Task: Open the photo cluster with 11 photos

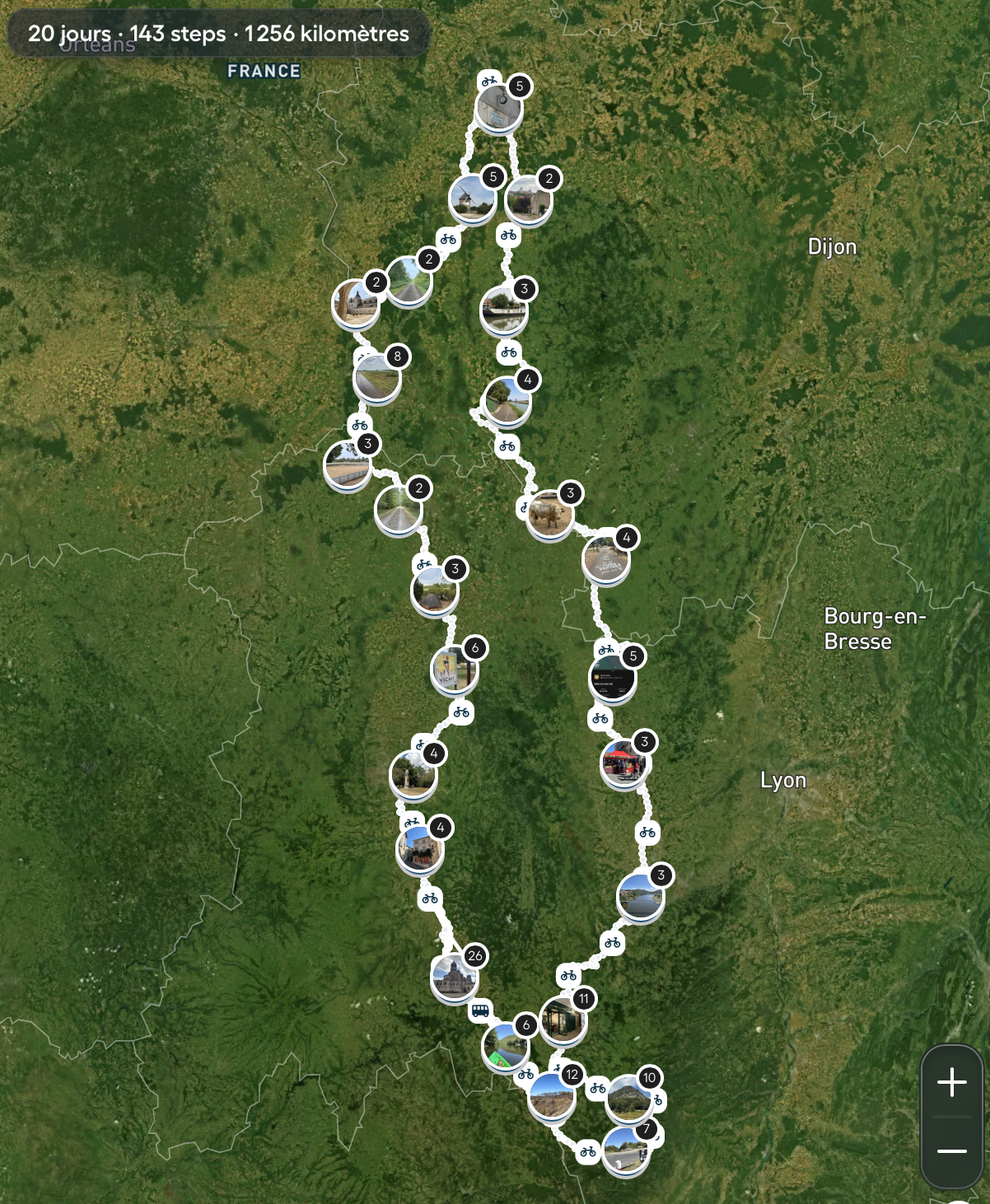Action: pyautogui.click(x=563, y=1020)
